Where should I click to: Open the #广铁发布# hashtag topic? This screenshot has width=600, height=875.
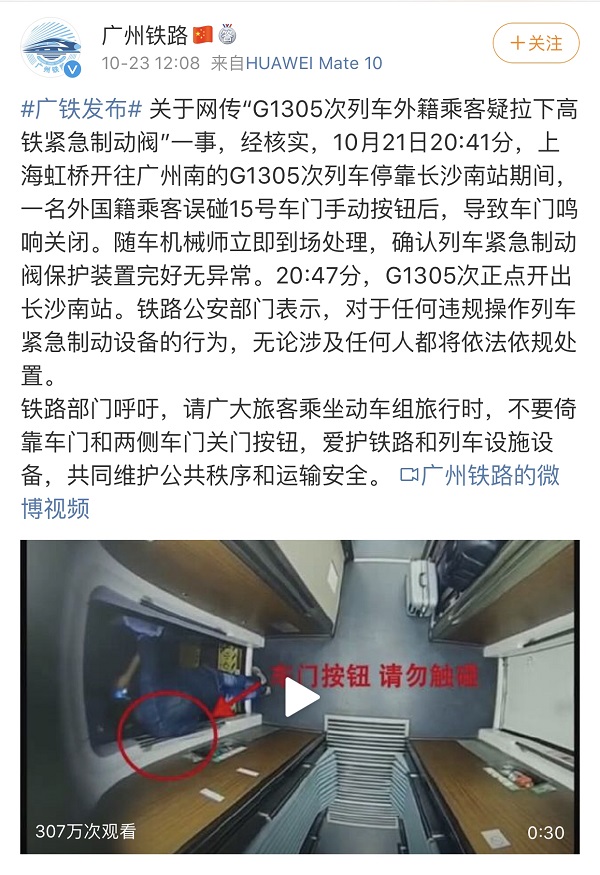point(83,108)
